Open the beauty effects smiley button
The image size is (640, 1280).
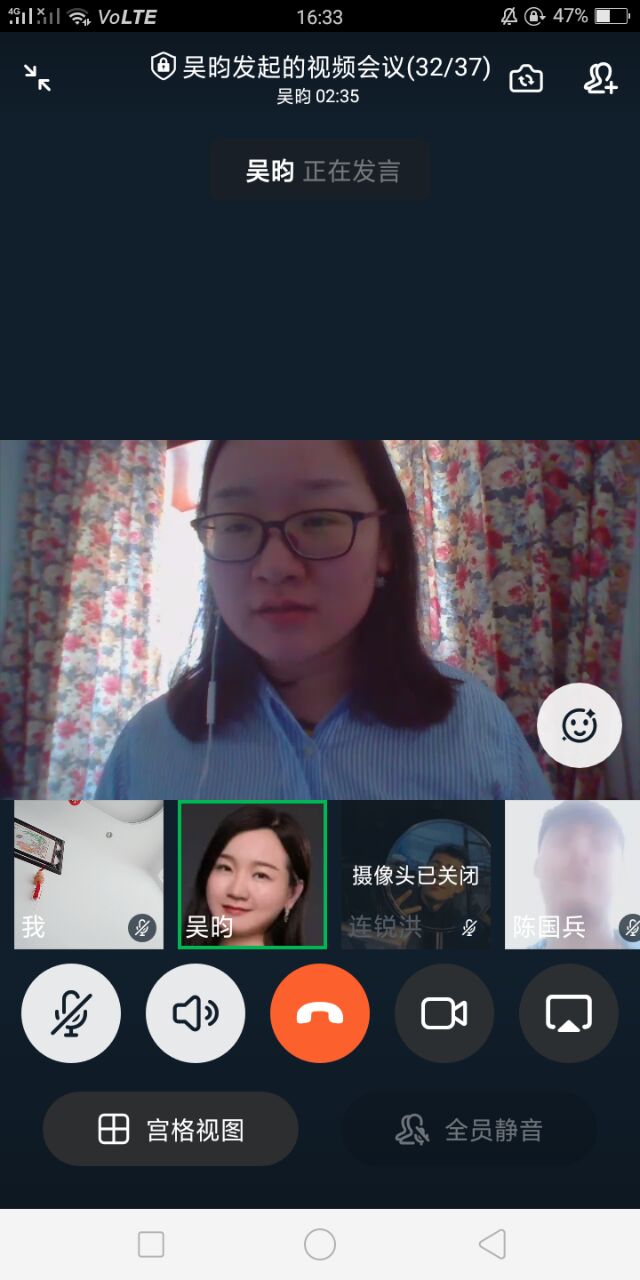pyautogui.click(x=579, y=726)
